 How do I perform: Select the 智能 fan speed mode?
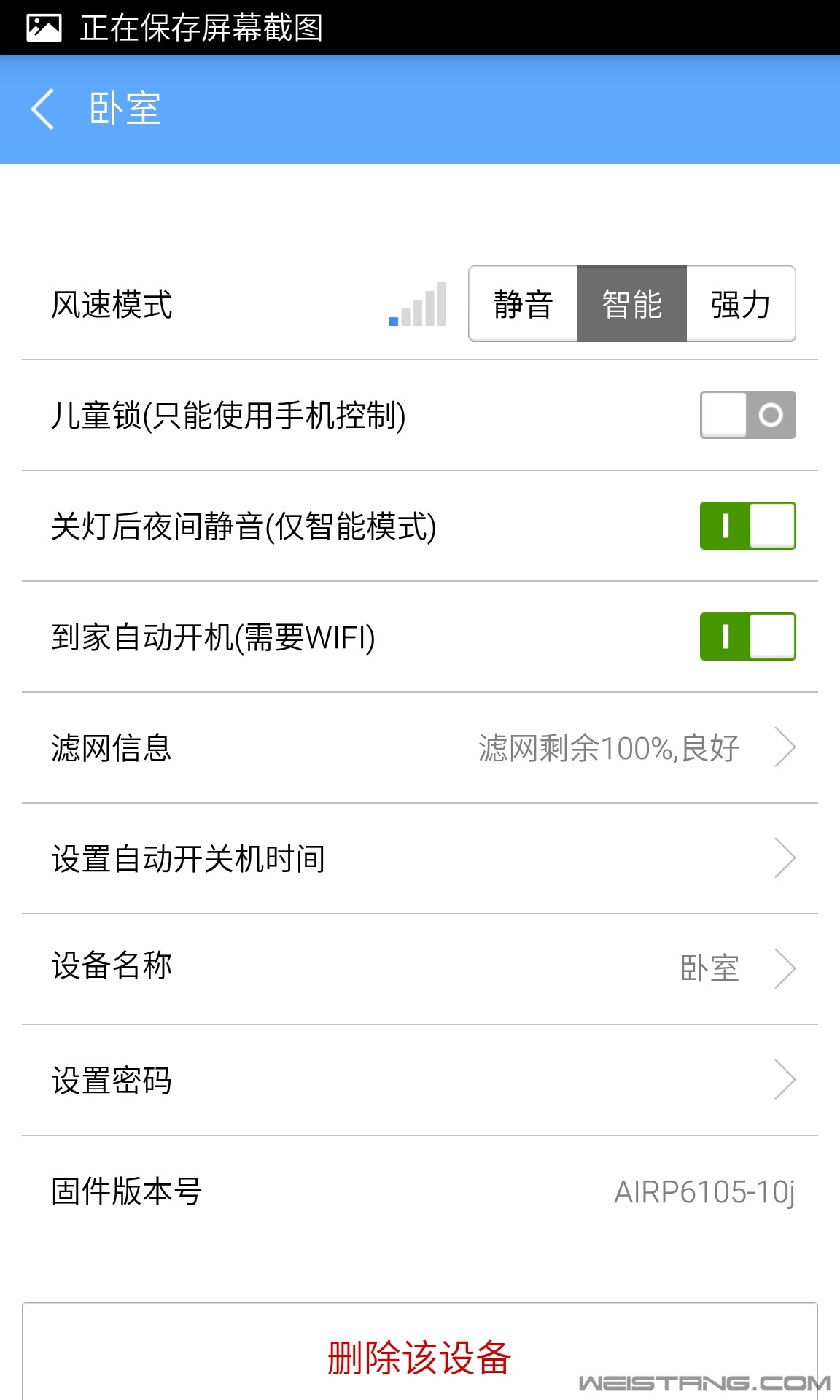pos(631,304)
